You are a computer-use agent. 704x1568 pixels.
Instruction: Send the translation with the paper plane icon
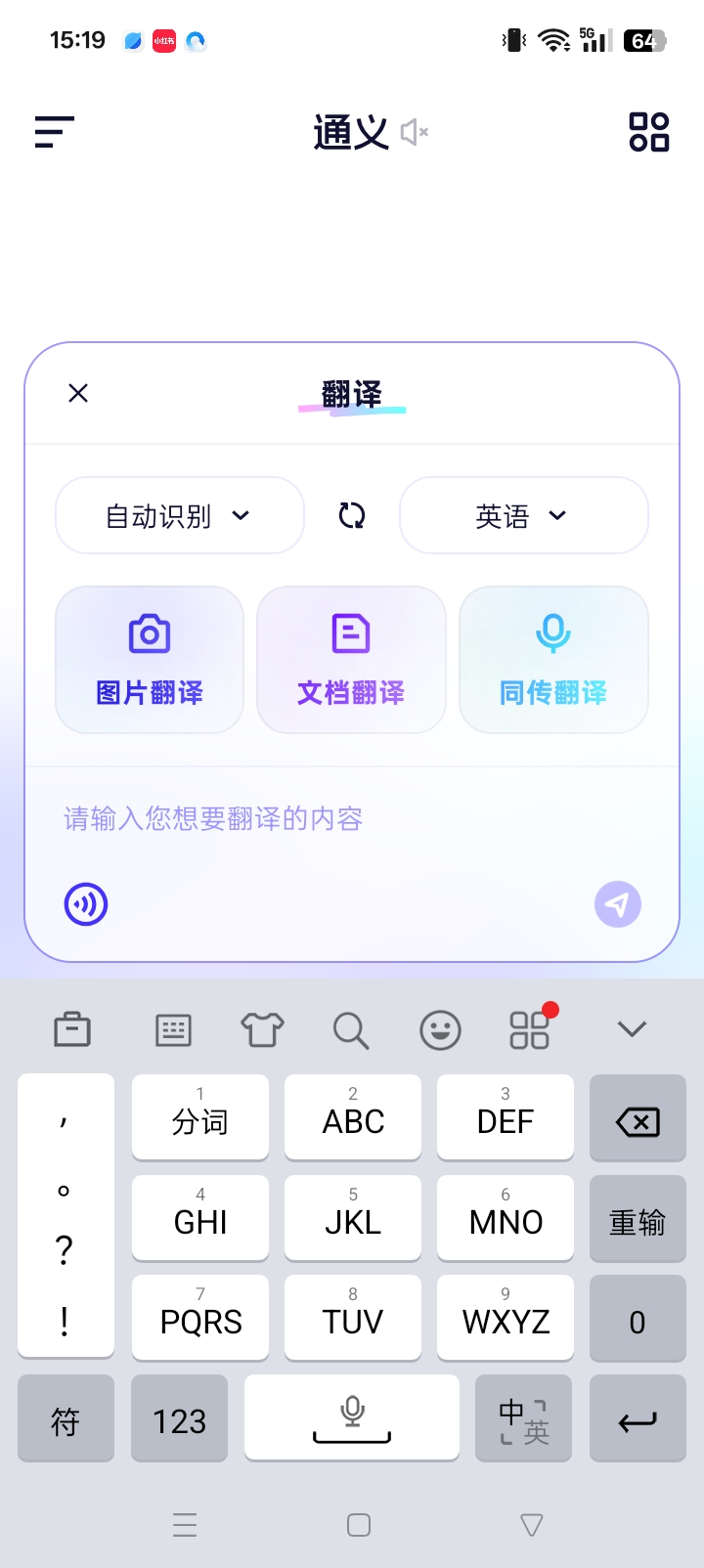click(x=617, y=904)
